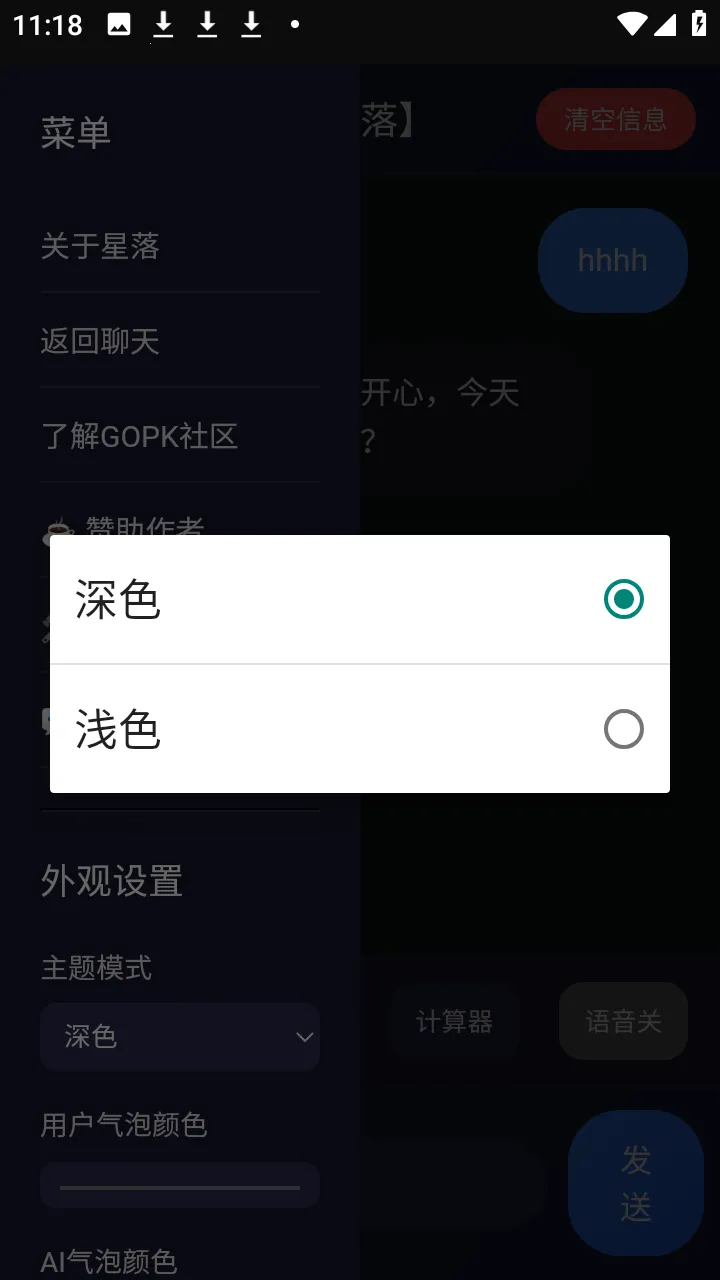Viewport: 720px width, 1280px height.
Task: Select the 浅色 light theme radio button
Action: (x=623, y=728)
